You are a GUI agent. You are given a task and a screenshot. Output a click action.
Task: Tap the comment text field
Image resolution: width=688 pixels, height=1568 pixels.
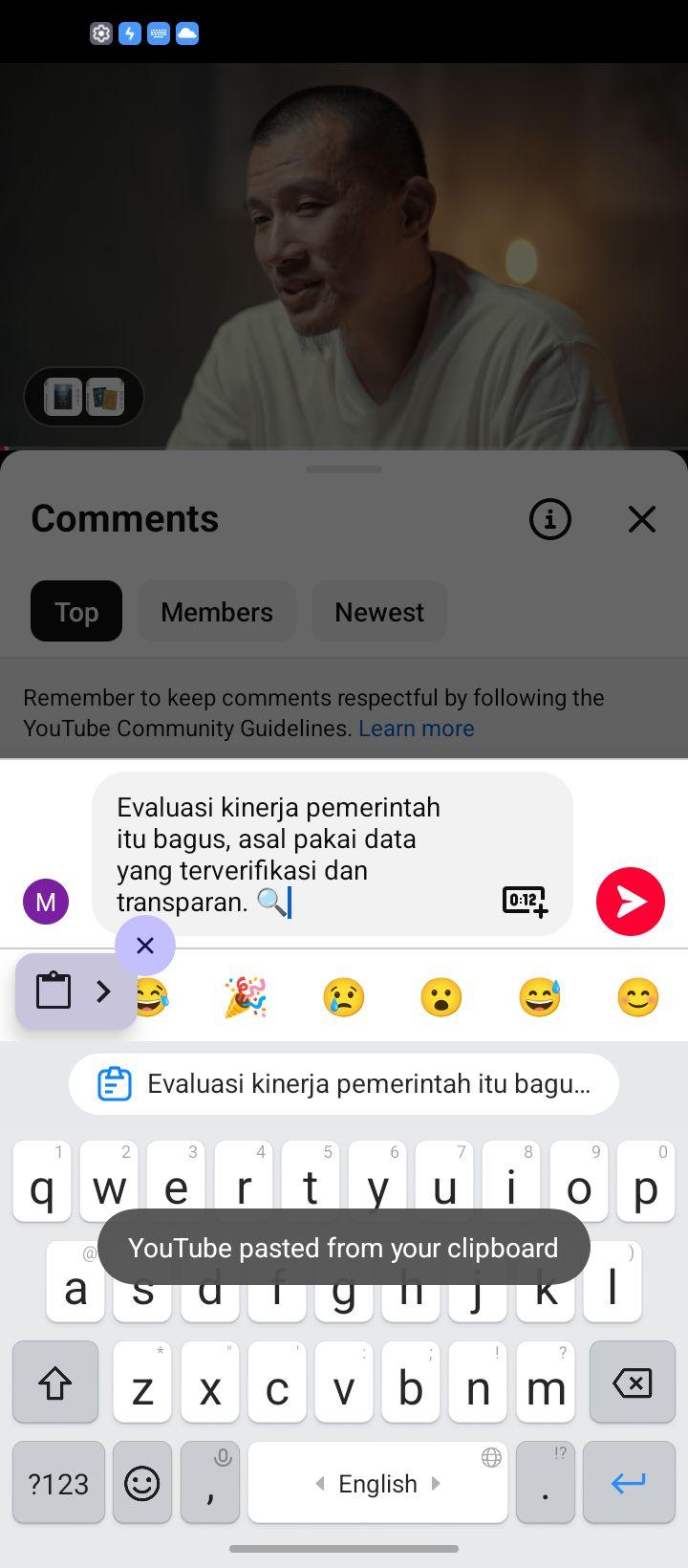pyautogui.click(x=333, y=854)
